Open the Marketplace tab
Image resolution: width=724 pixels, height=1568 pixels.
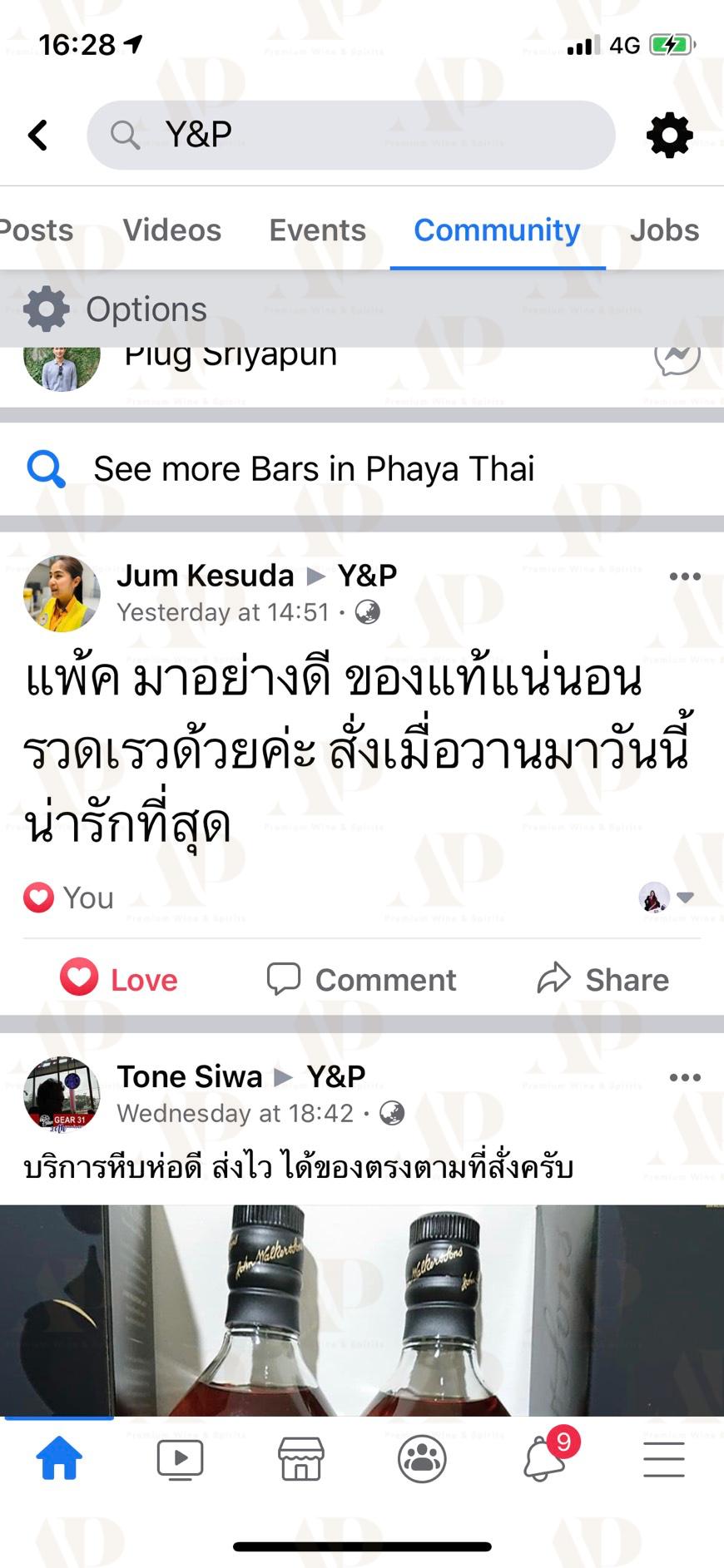coord(301,1459)
